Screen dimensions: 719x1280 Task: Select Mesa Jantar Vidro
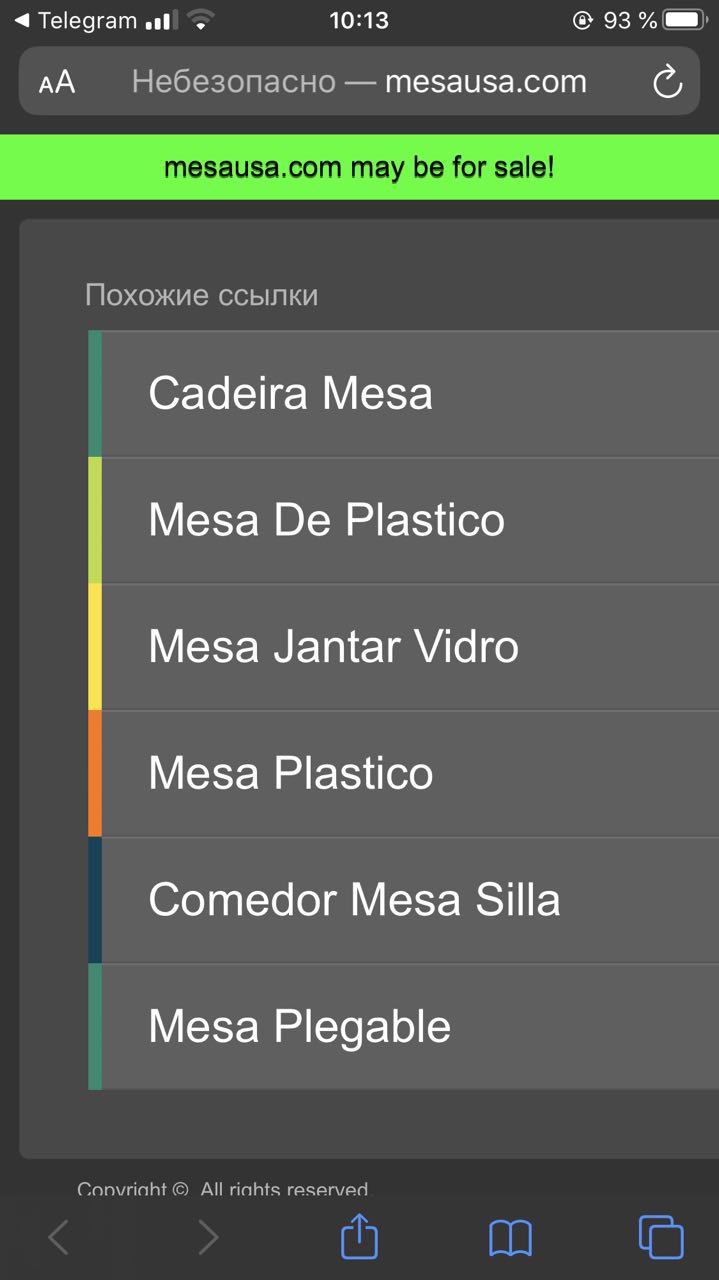click(x=403, y=647)
